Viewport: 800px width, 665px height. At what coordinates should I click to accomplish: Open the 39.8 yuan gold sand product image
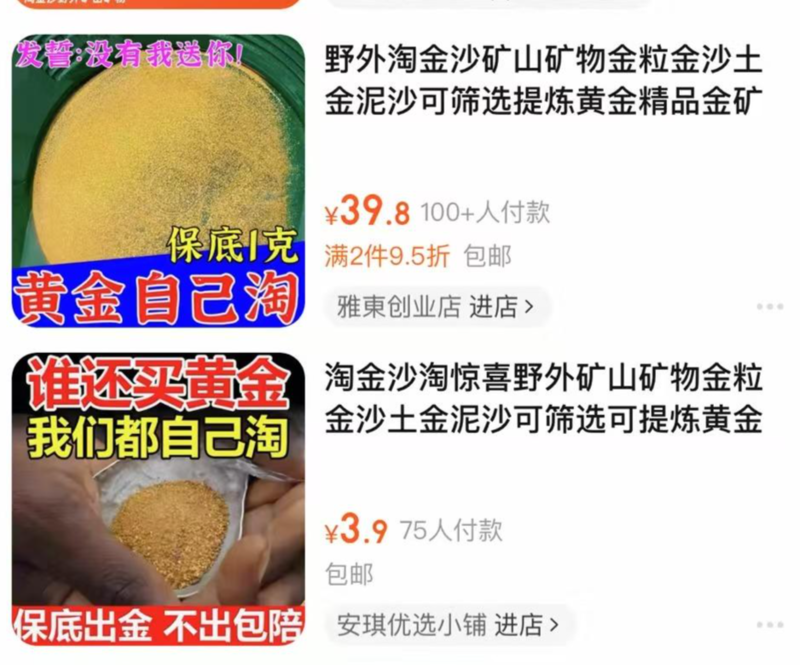(x=158, y=180)
